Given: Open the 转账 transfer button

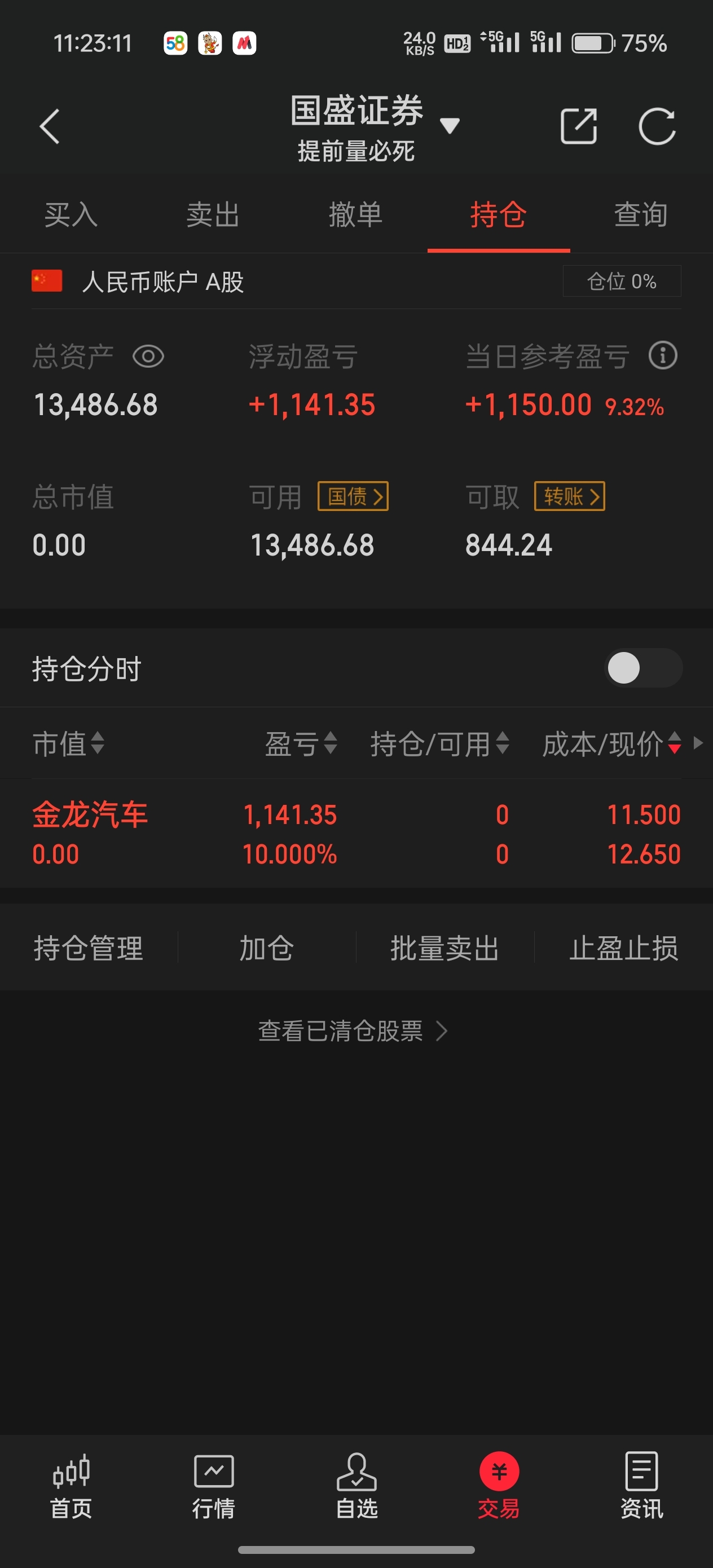Looking at the screenshot, I should tap(569, 496).
